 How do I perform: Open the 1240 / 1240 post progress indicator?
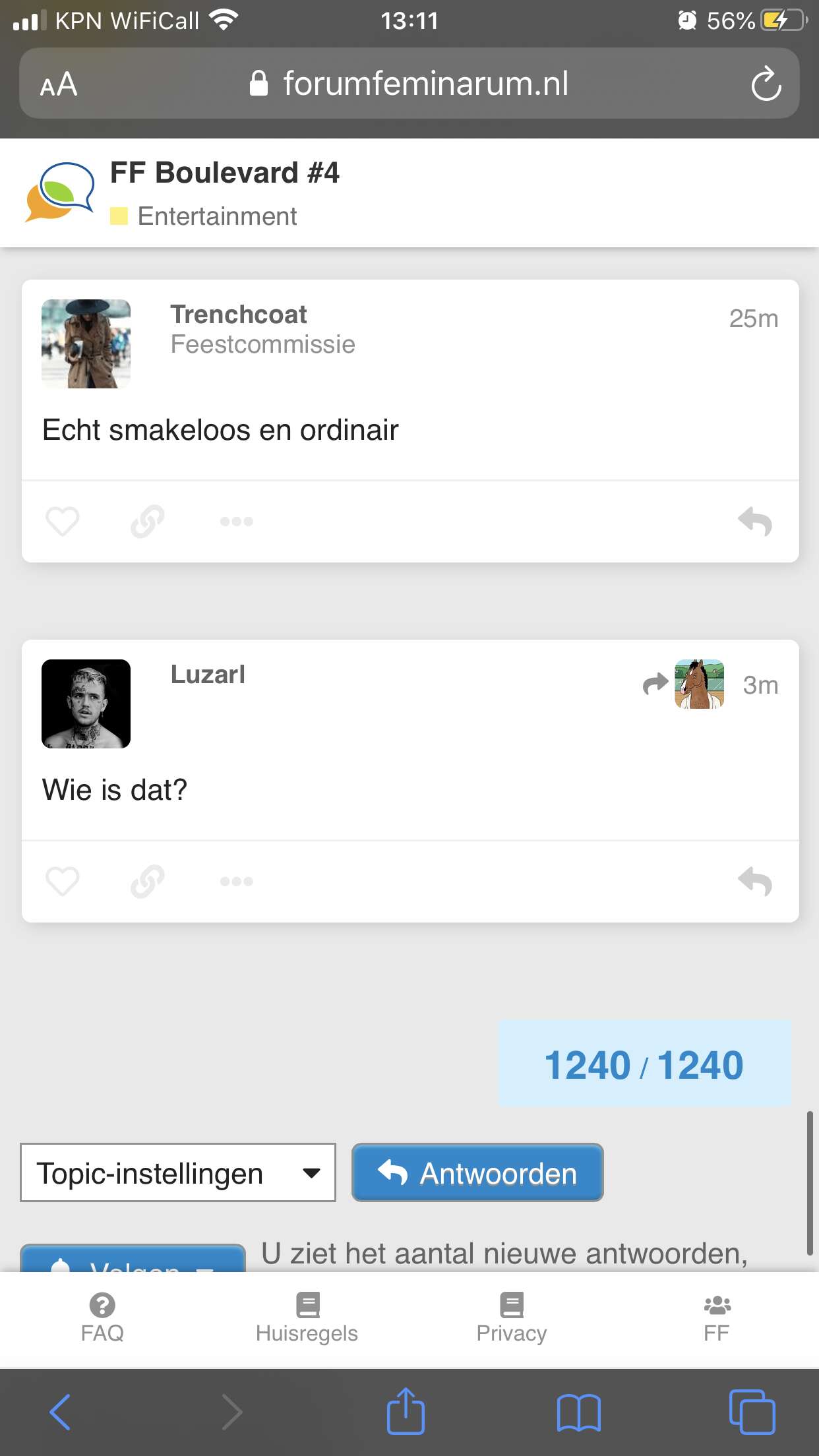pyautogui.click(x=644, y=1064)
